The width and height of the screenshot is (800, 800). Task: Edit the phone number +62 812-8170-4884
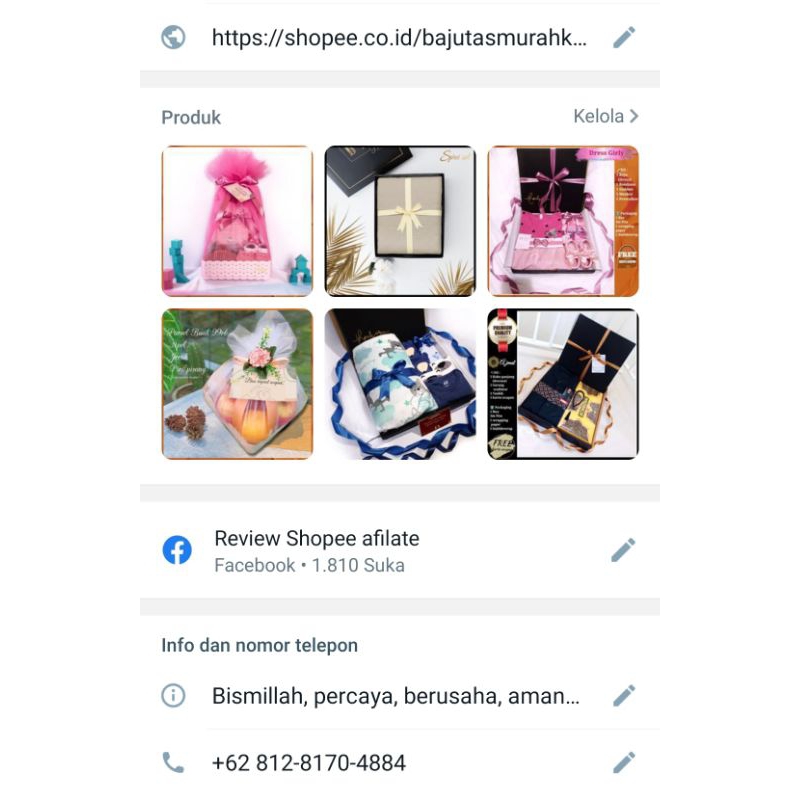point(623,763)
